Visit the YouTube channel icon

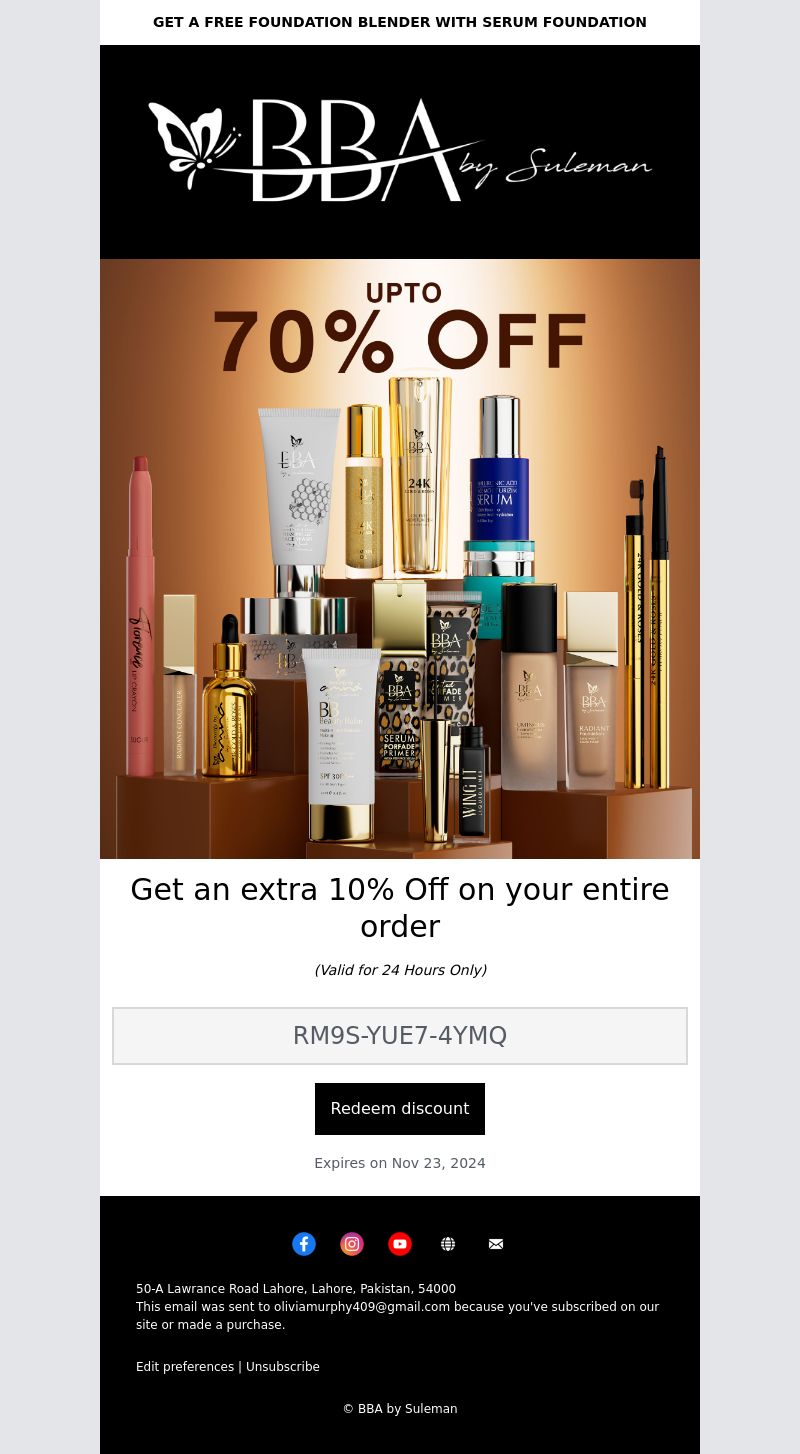400,1244
